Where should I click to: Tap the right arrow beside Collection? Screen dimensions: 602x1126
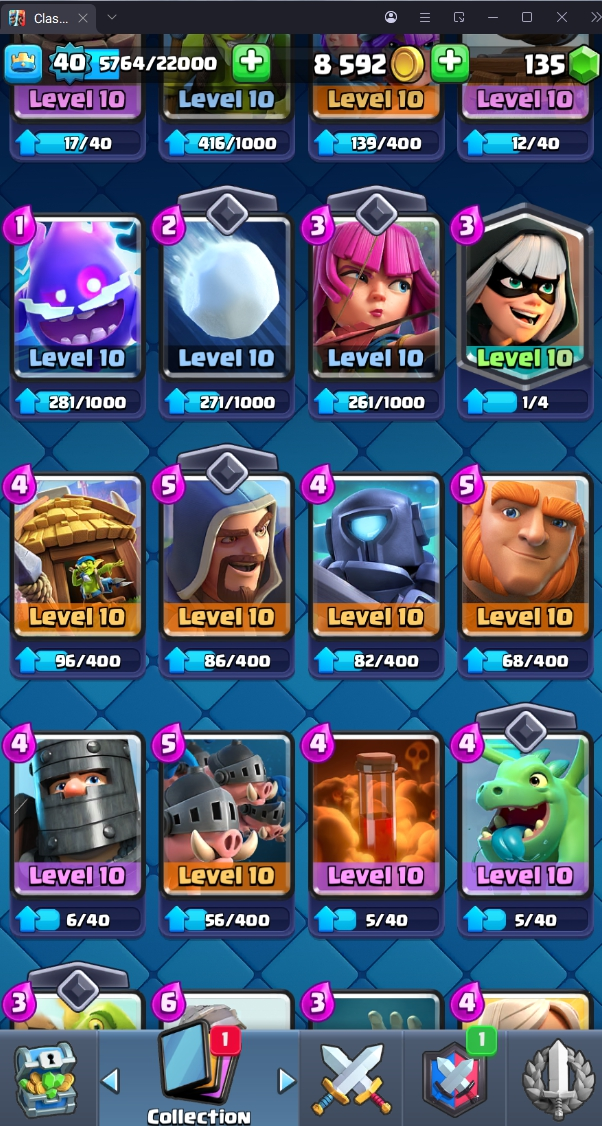pos(287,1080)
